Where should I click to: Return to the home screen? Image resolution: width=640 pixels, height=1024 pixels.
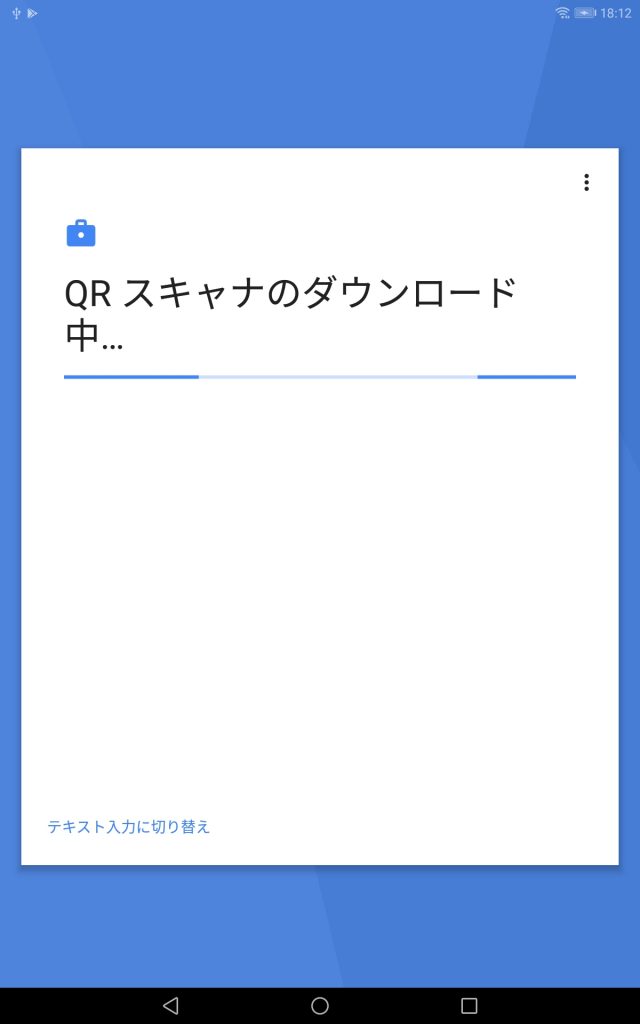click(320, 1005)
